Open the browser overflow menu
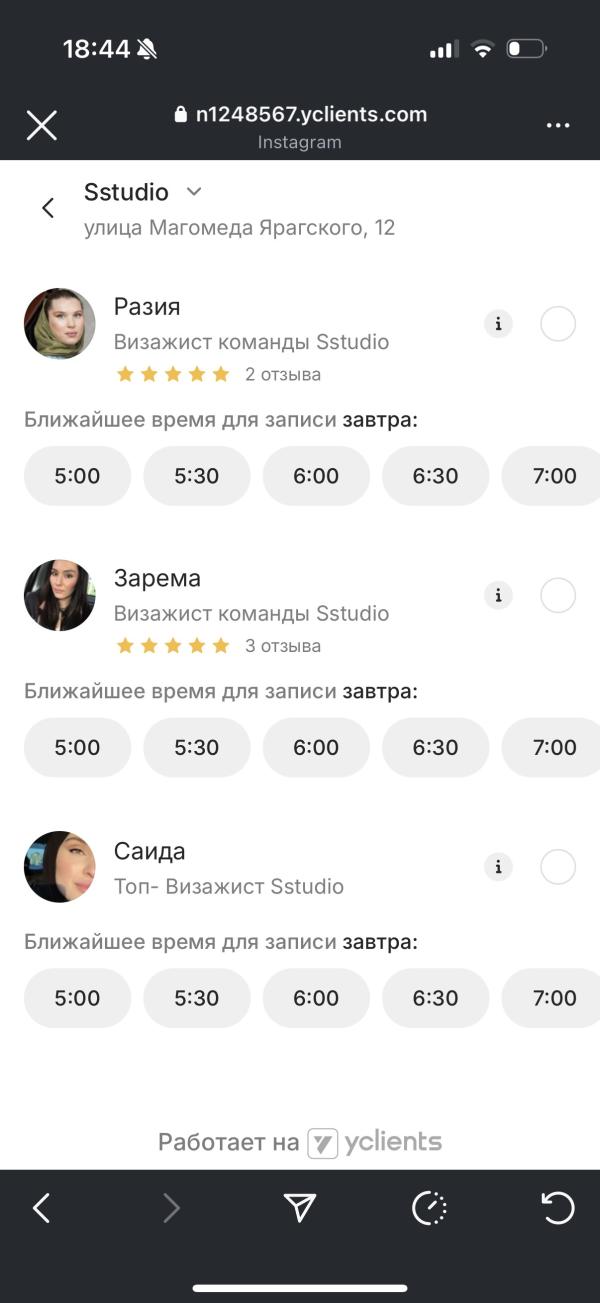 coord(557,125)
